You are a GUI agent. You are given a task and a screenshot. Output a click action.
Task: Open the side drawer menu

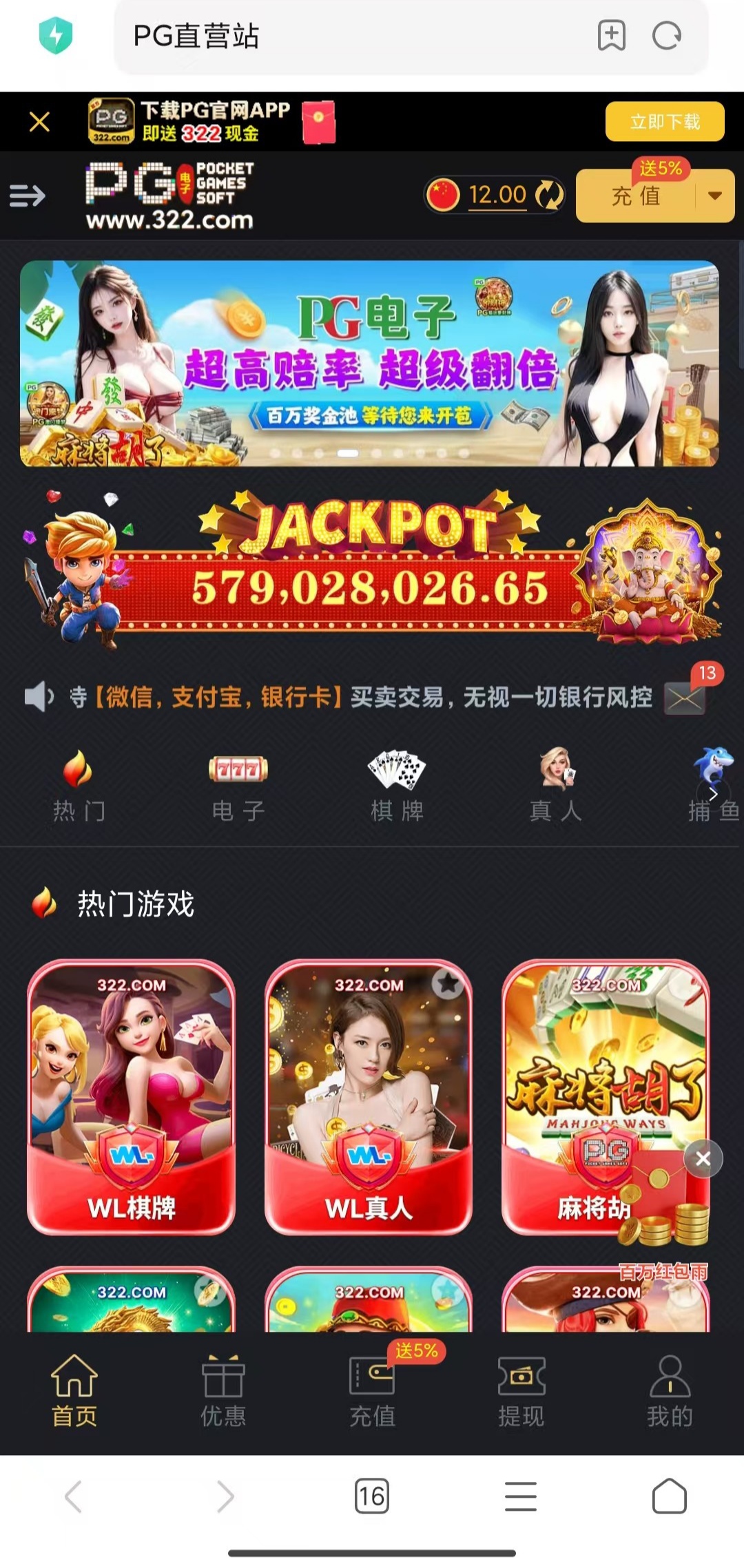(28, 196)
